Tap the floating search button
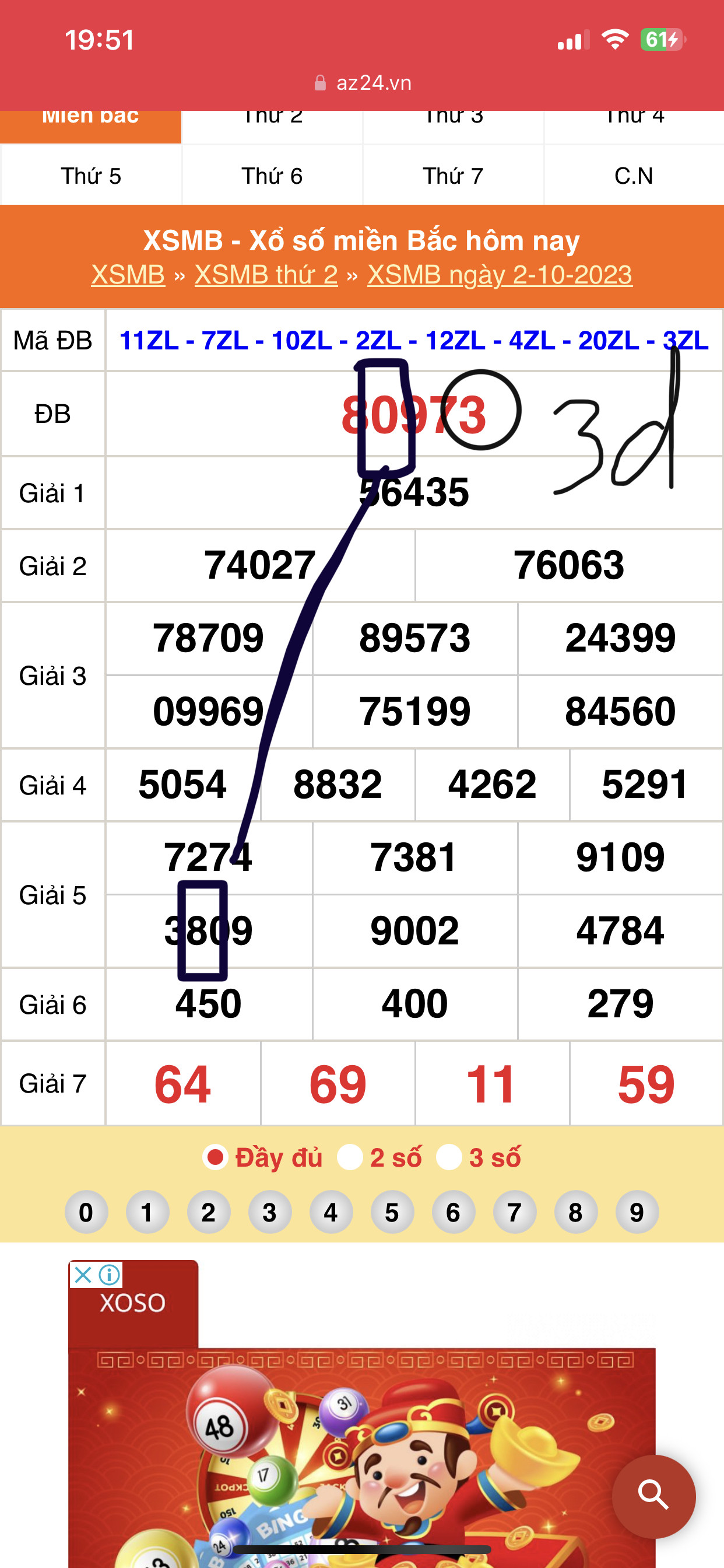The width and height of the screenshot is (724, 1568). 653,1496
